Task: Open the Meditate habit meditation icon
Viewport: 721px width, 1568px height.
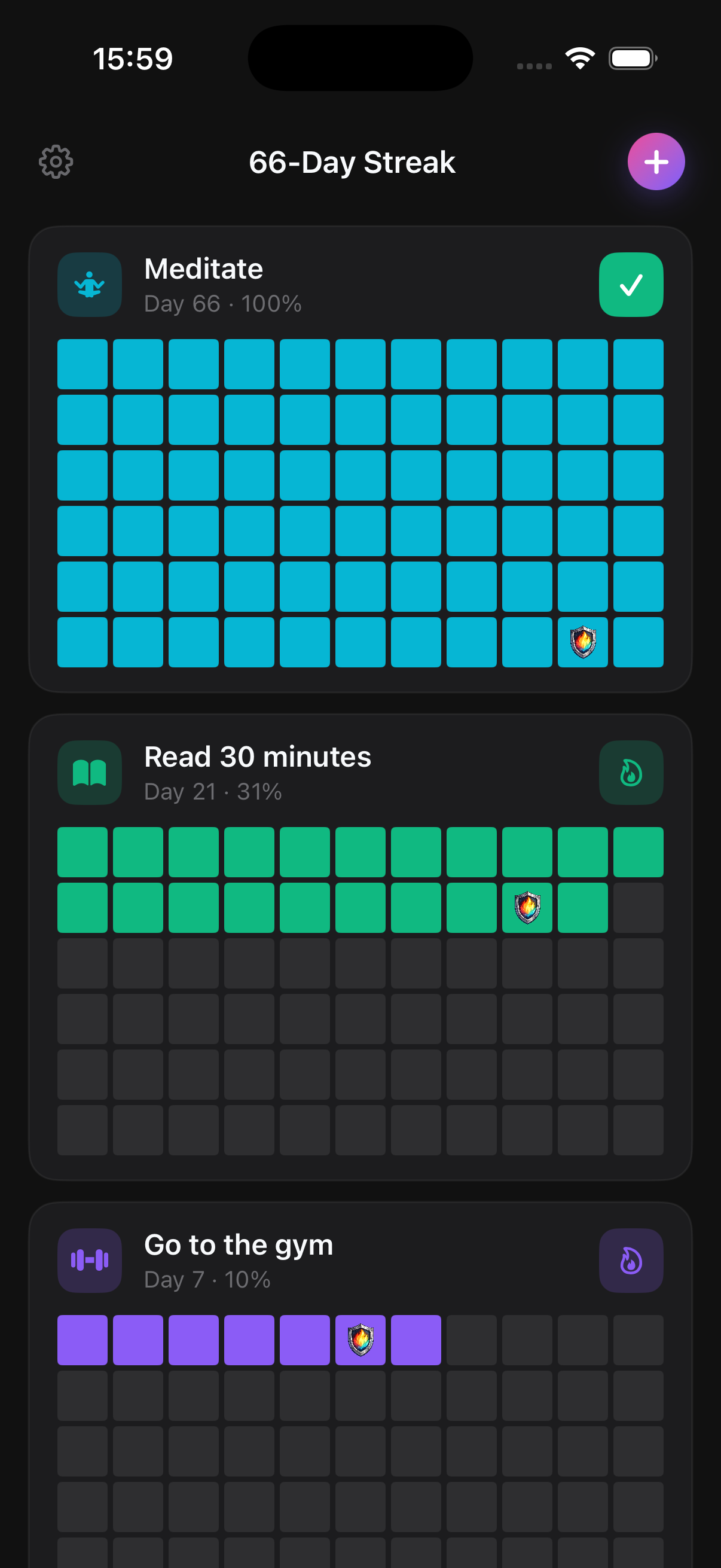Action: (89, 284)
